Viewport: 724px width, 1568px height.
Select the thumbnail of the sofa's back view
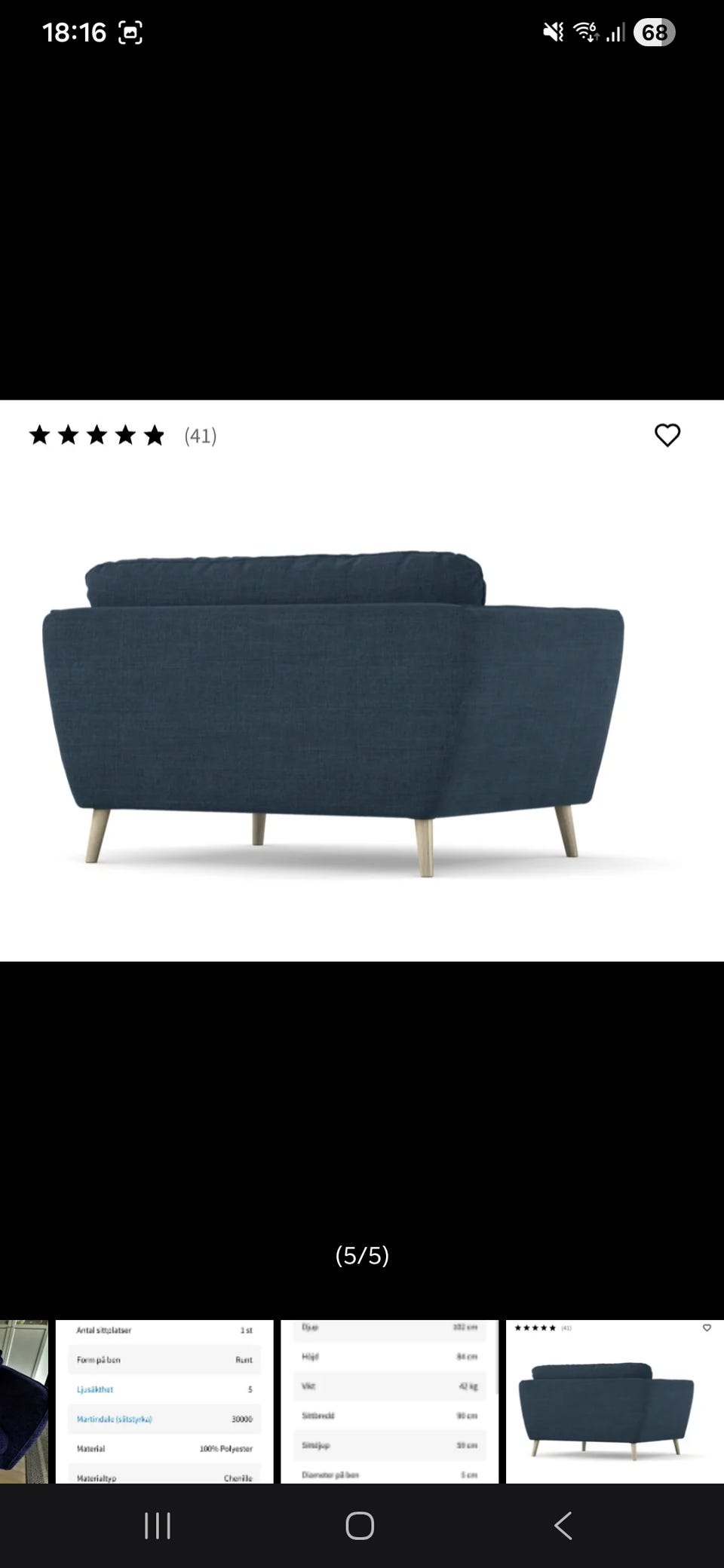tap(614, 1401)
